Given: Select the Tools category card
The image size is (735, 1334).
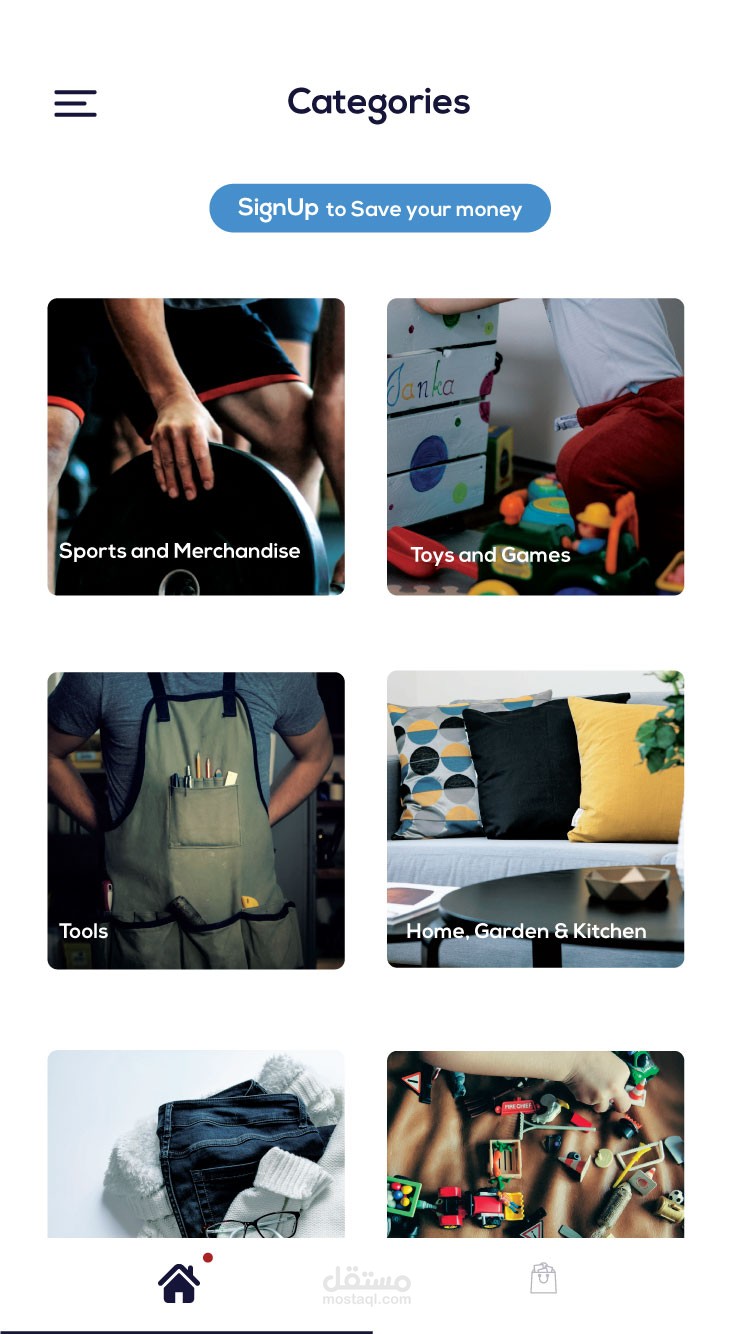Looking at the screenshot, I should [x=196, y=820].
